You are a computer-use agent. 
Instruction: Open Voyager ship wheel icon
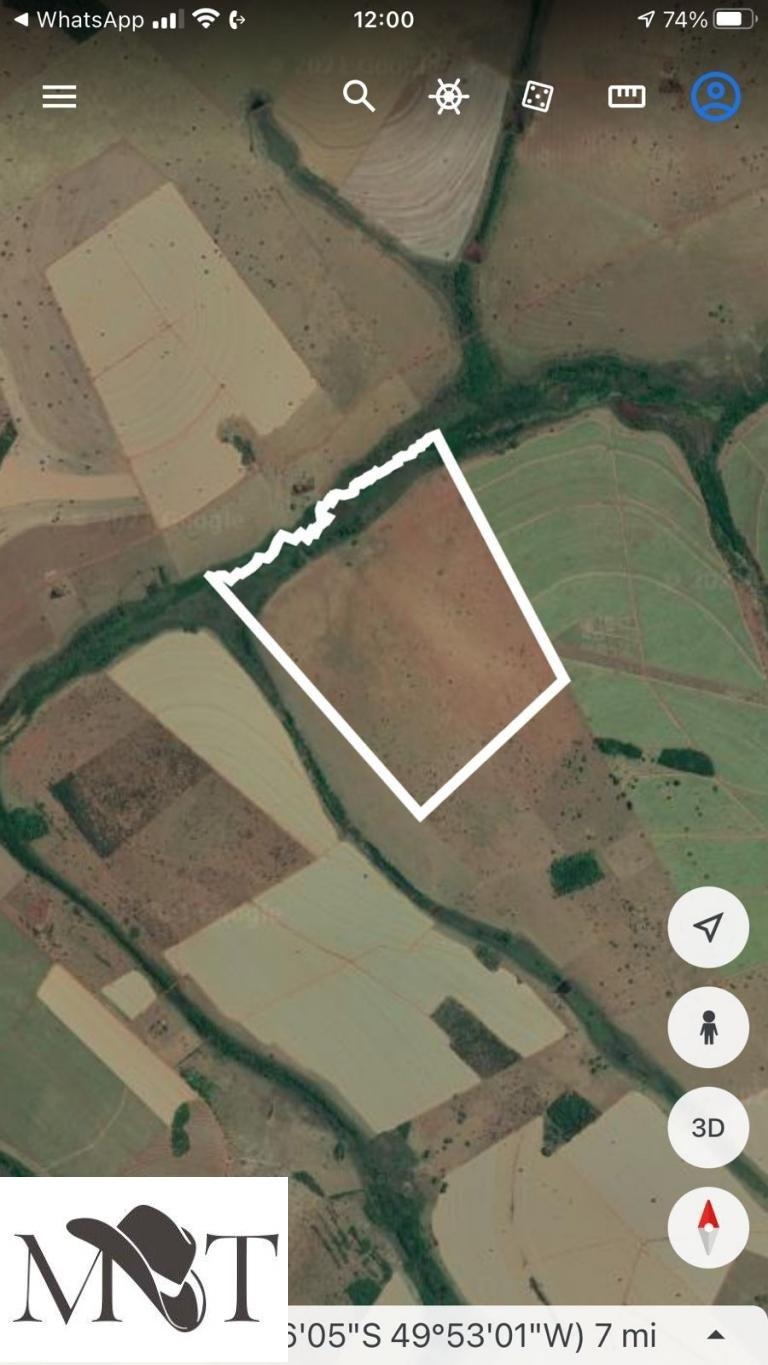(448, 97)
